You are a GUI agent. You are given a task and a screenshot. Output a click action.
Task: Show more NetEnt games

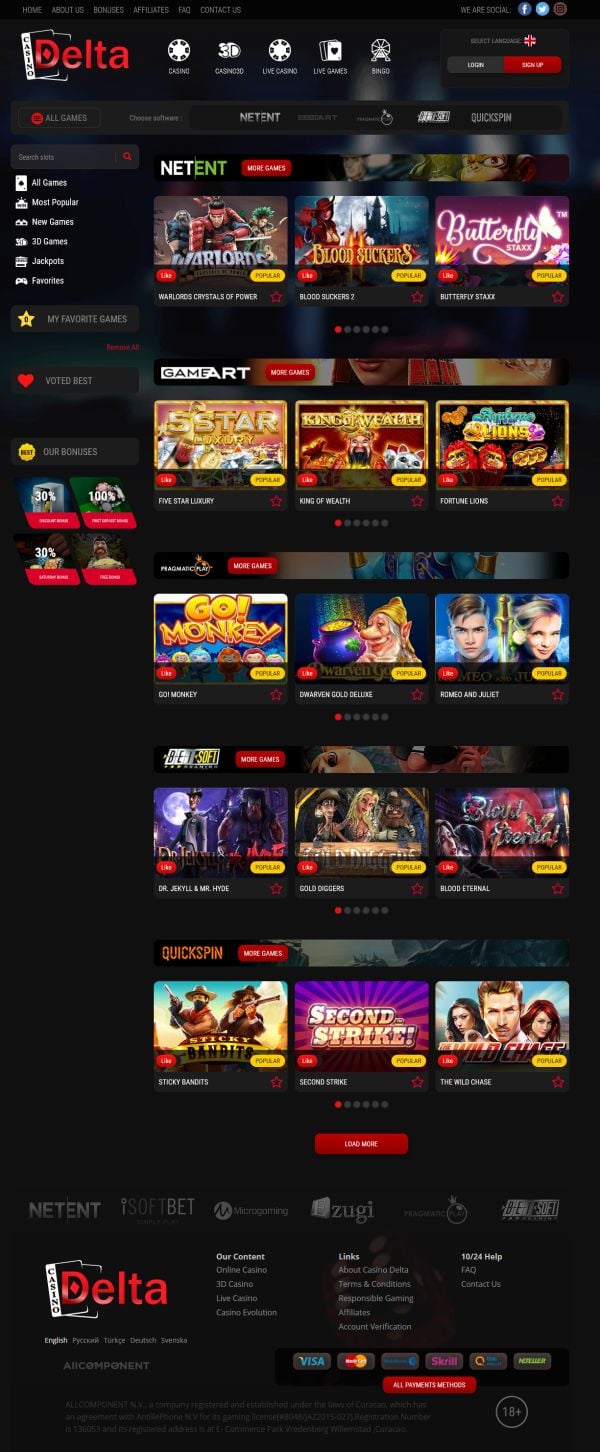pyautogui.click(x=266, y=168)
